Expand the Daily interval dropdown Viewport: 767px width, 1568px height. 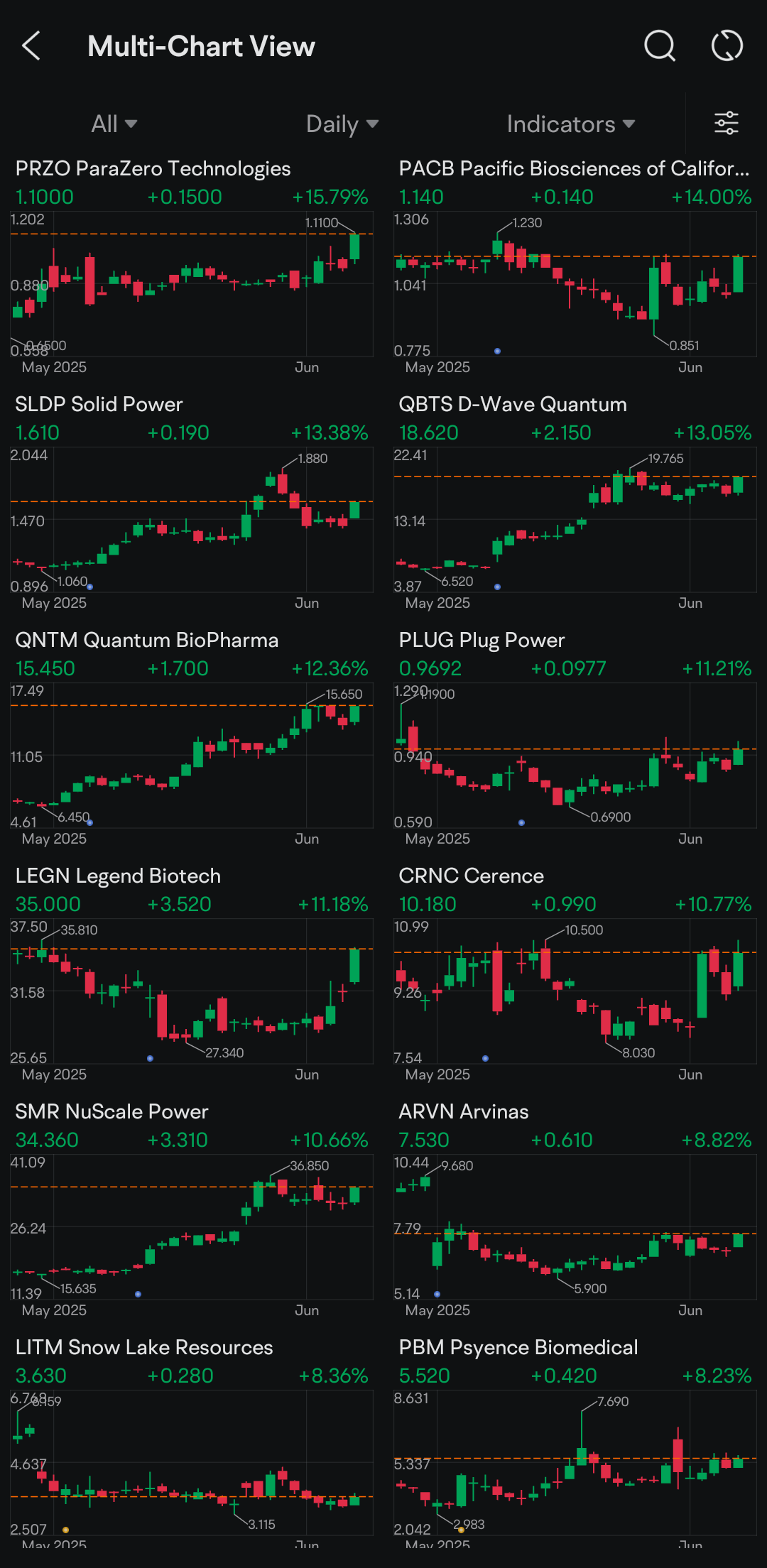point(342,124)
